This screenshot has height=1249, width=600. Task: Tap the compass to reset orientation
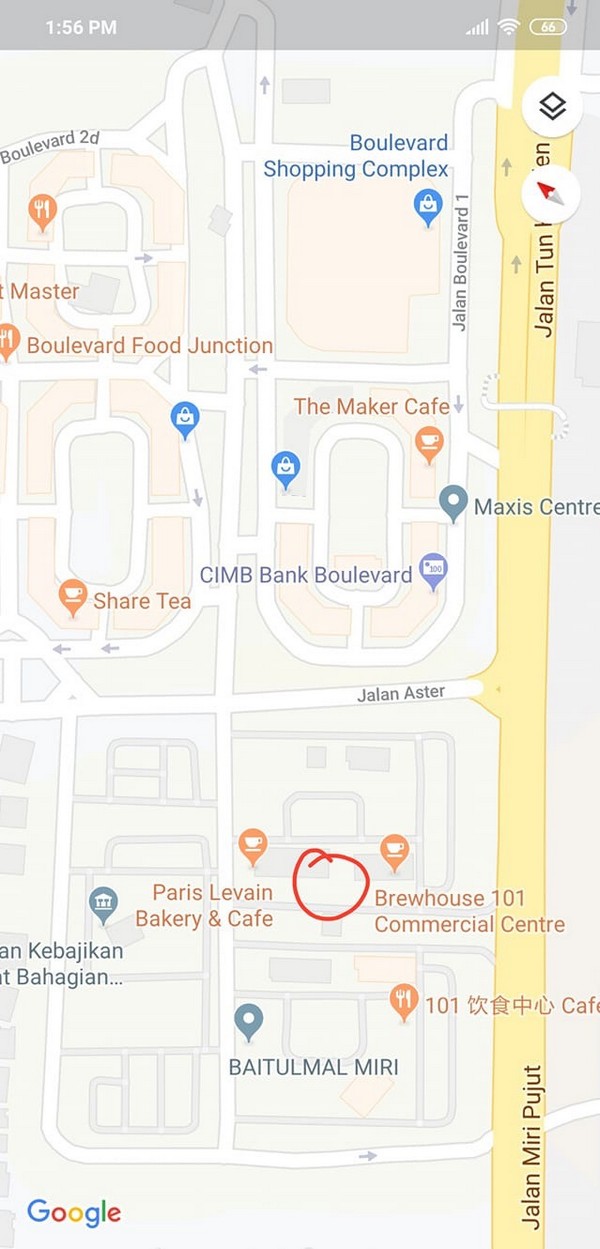(552, 193)
